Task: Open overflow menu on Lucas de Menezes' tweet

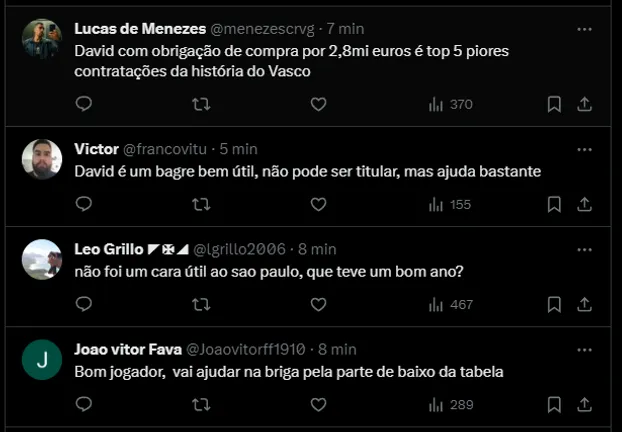Action: 585,30
